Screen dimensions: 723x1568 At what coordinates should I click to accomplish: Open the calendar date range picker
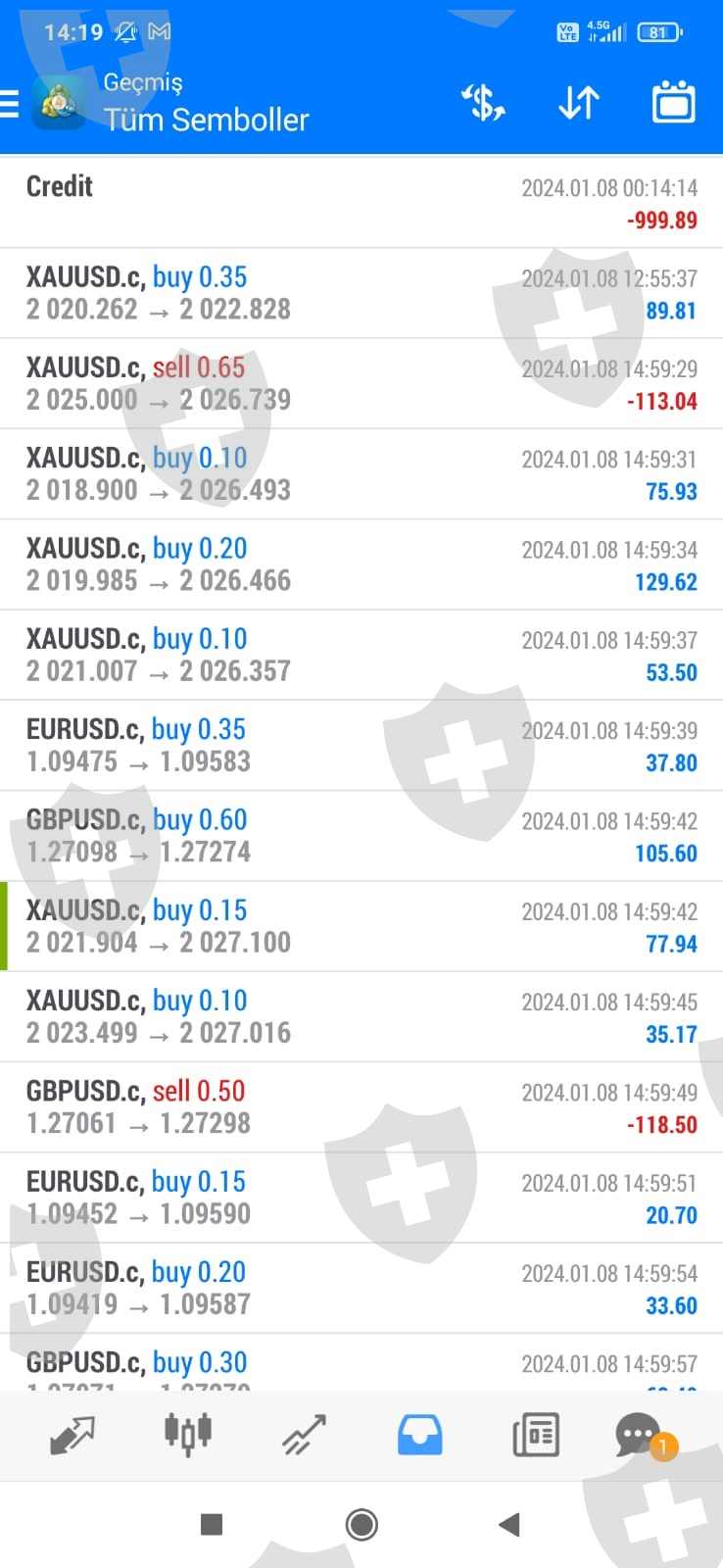click(673, 103)
